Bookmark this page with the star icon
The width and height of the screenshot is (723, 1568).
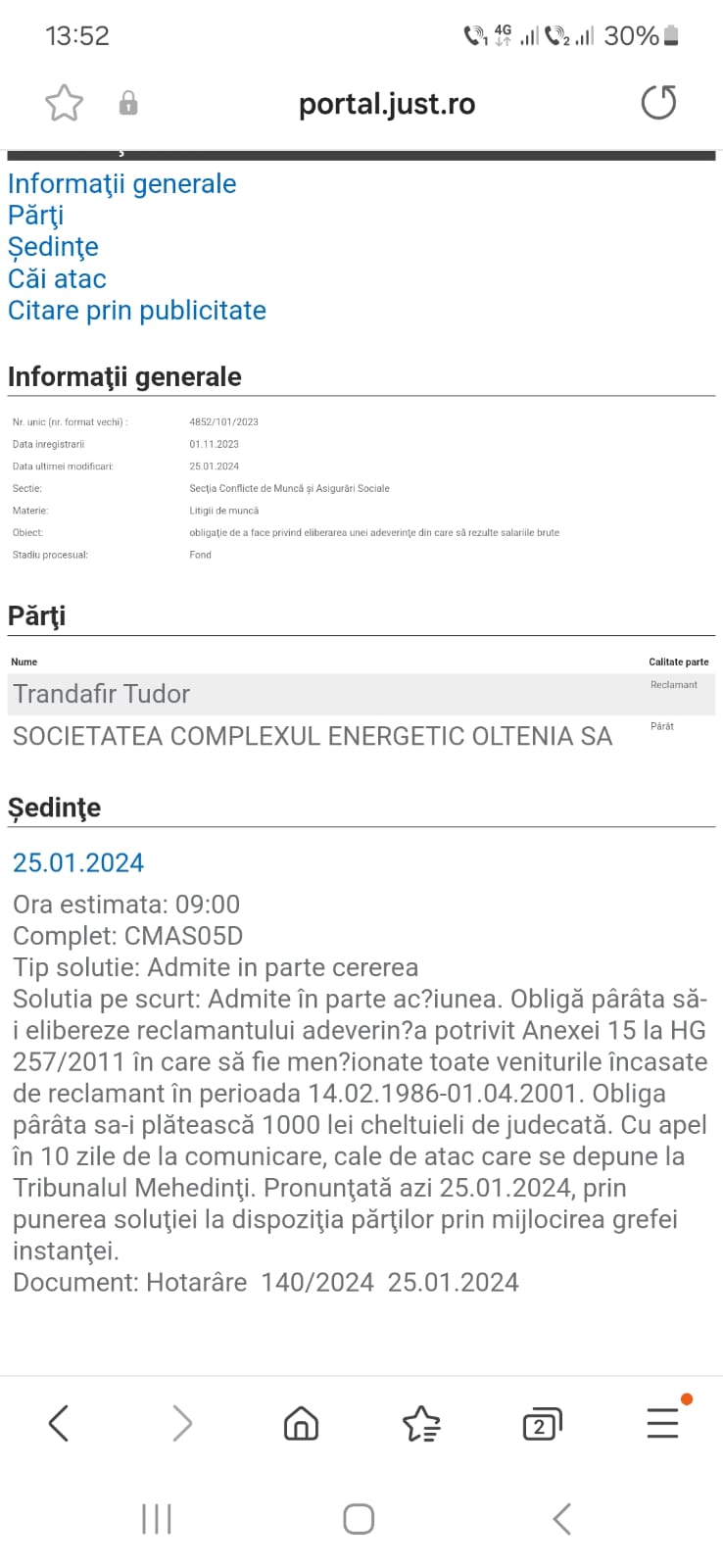click(65, 103)
